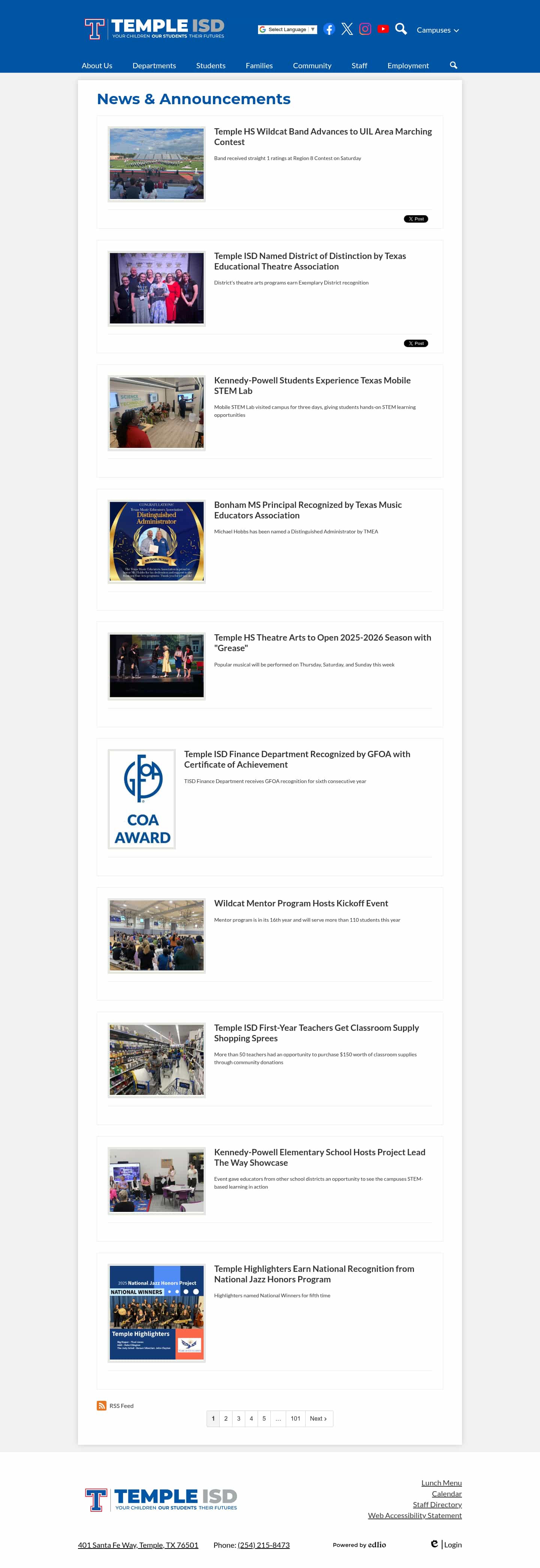This screenshot has height=1568, width=540.
Task: Jump to page 101 of announcements
Action: (295, 1418)
